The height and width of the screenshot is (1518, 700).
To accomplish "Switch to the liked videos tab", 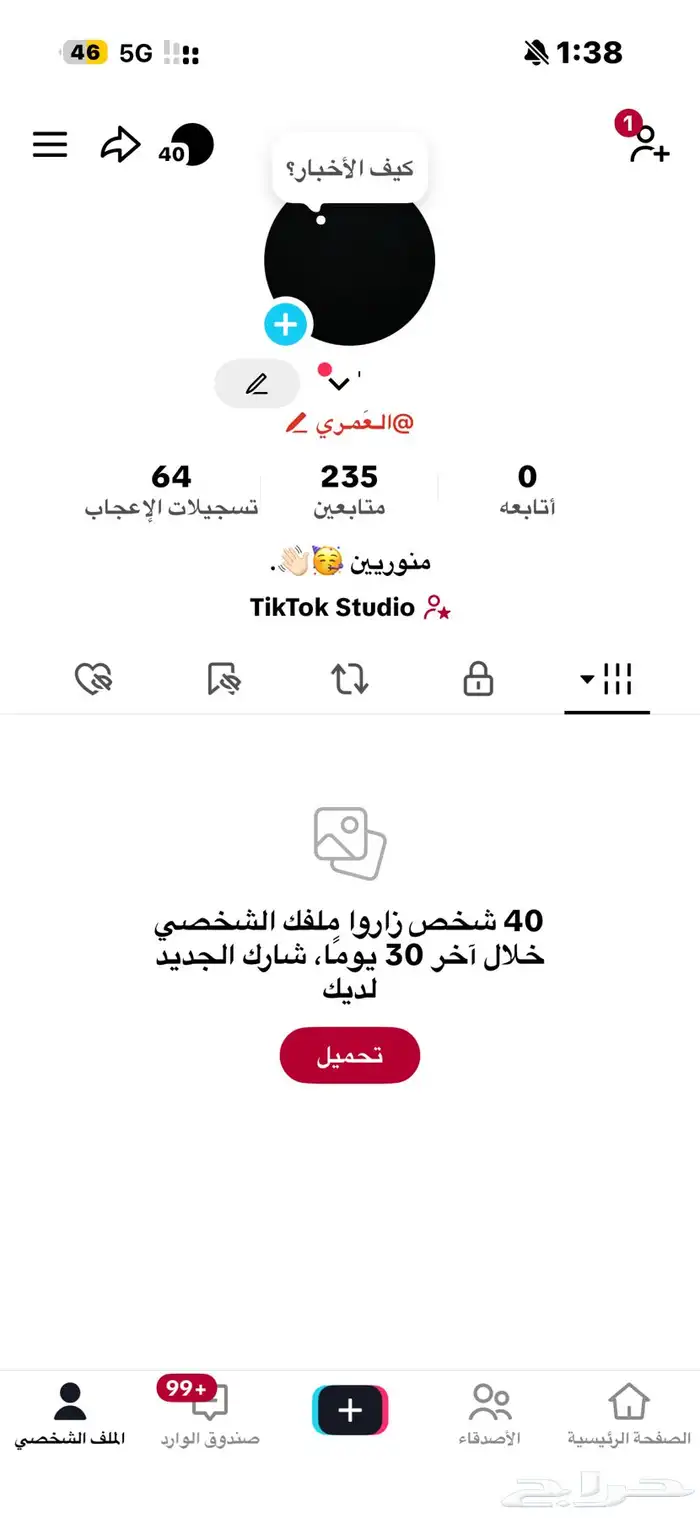I will click(x=95, y=680).
